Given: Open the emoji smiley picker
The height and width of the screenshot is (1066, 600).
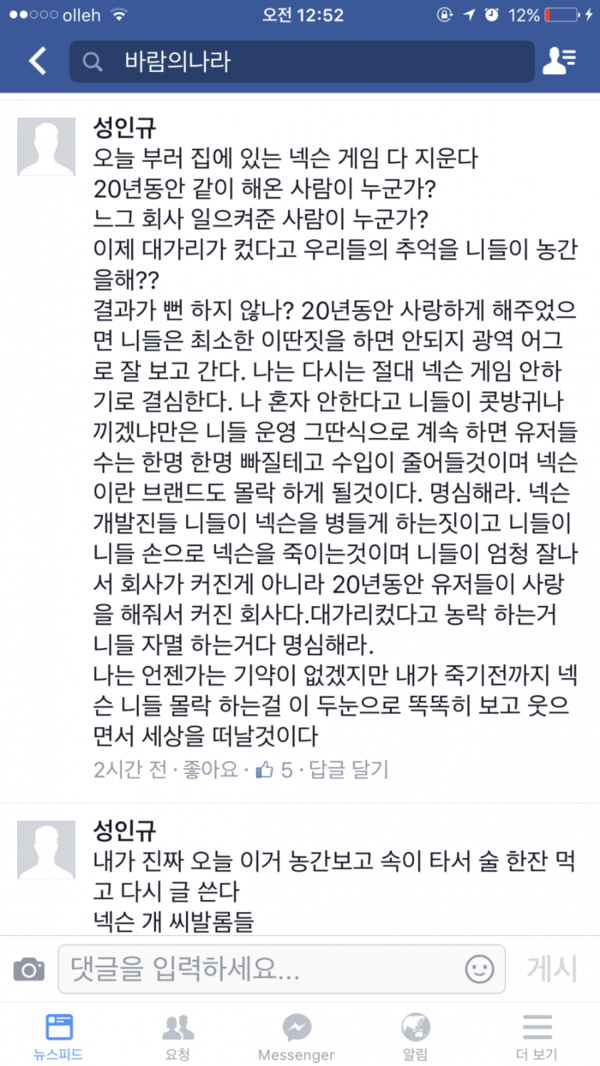Looking at the screenshot, I should point(479,968).
